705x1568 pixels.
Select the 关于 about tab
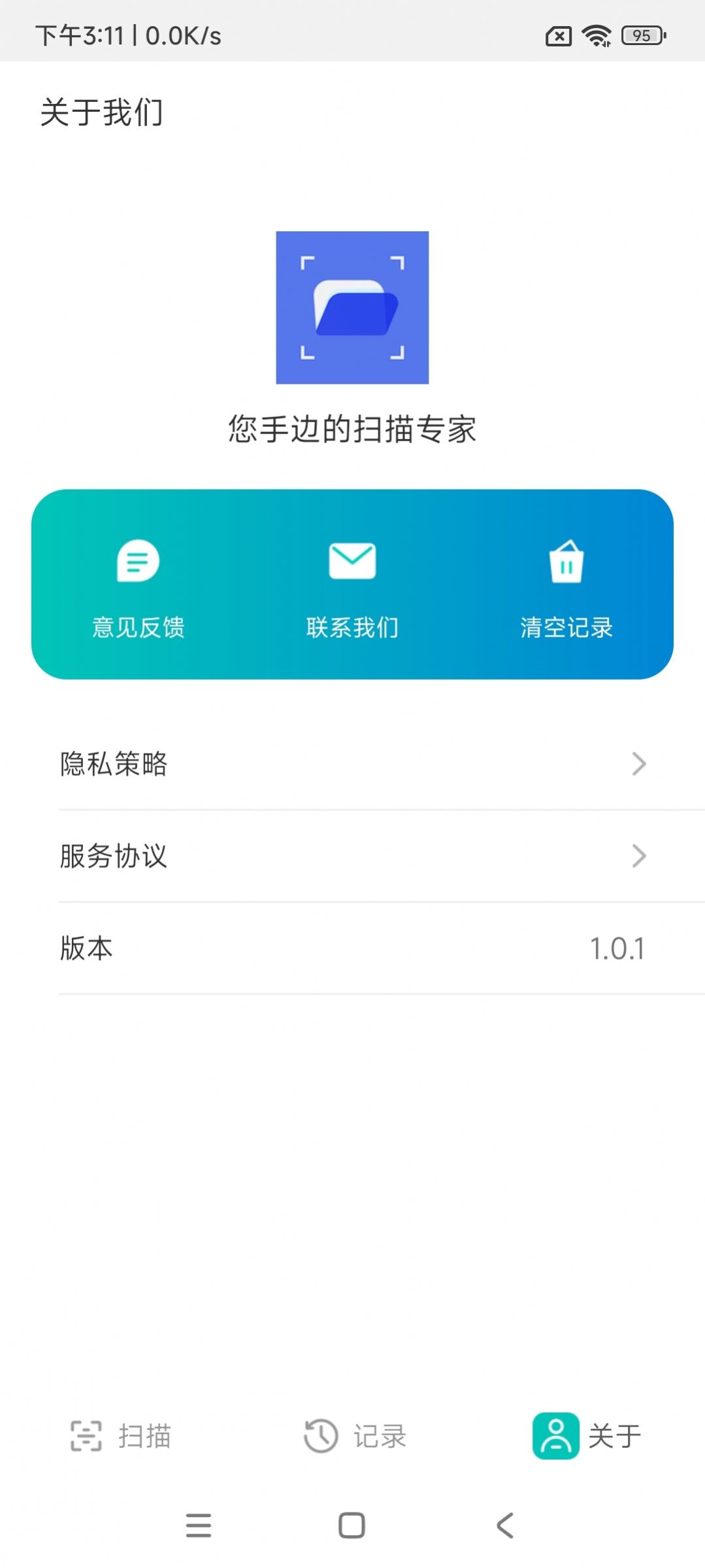(586, 1436)
